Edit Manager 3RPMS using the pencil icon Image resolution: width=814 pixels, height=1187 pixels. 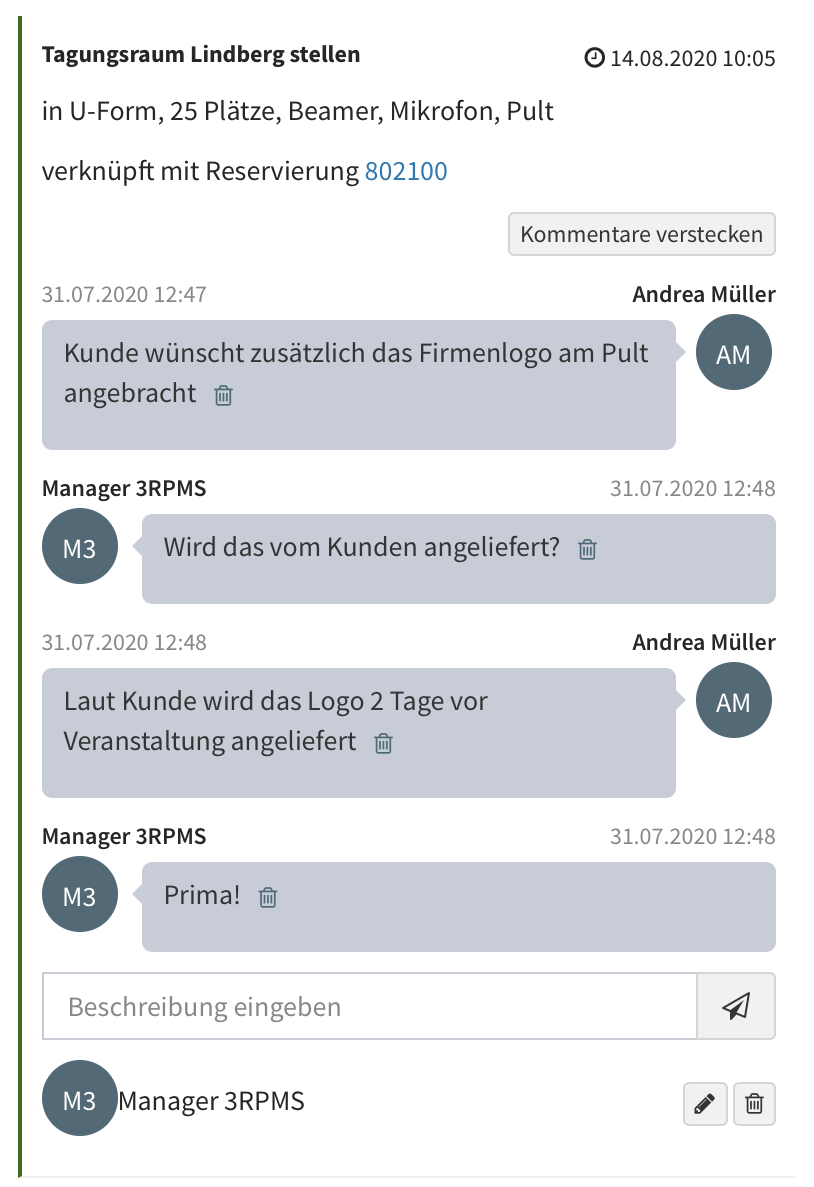pos(705,1104)
